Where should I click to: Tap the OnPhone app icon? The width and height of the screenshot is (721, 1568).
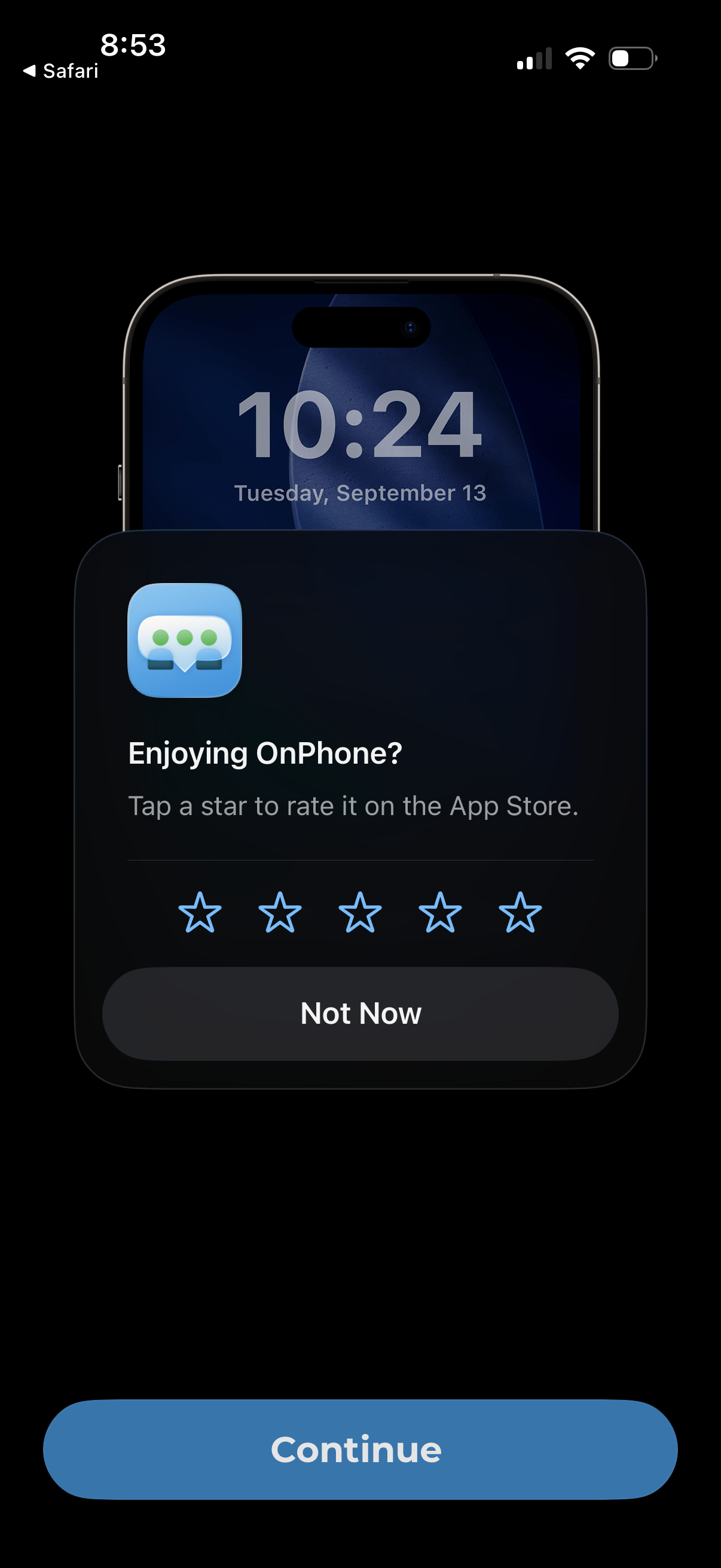(x=184, y=642)
